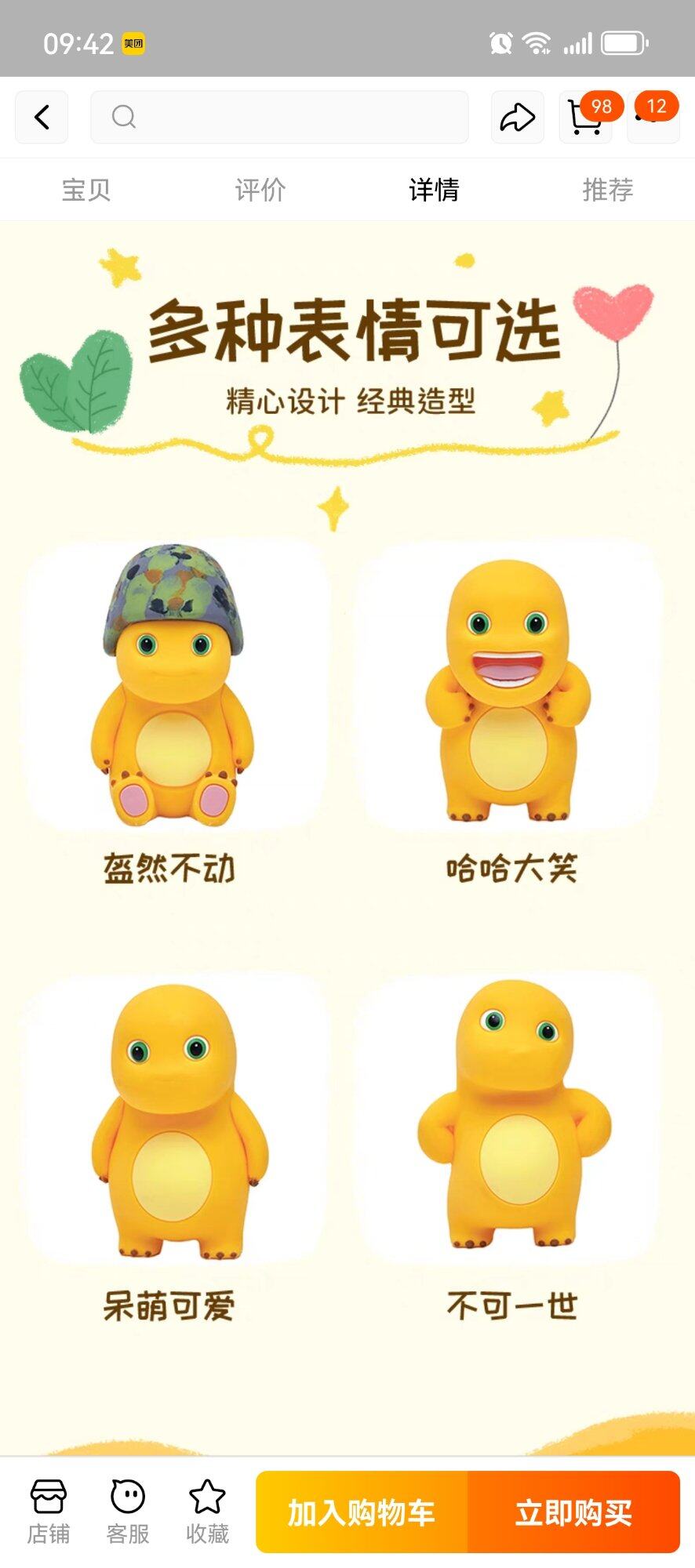The width and height of the screenshot is (695, 1568).
Task: Contact 客服 customer service
Action: coord(128,1512)
